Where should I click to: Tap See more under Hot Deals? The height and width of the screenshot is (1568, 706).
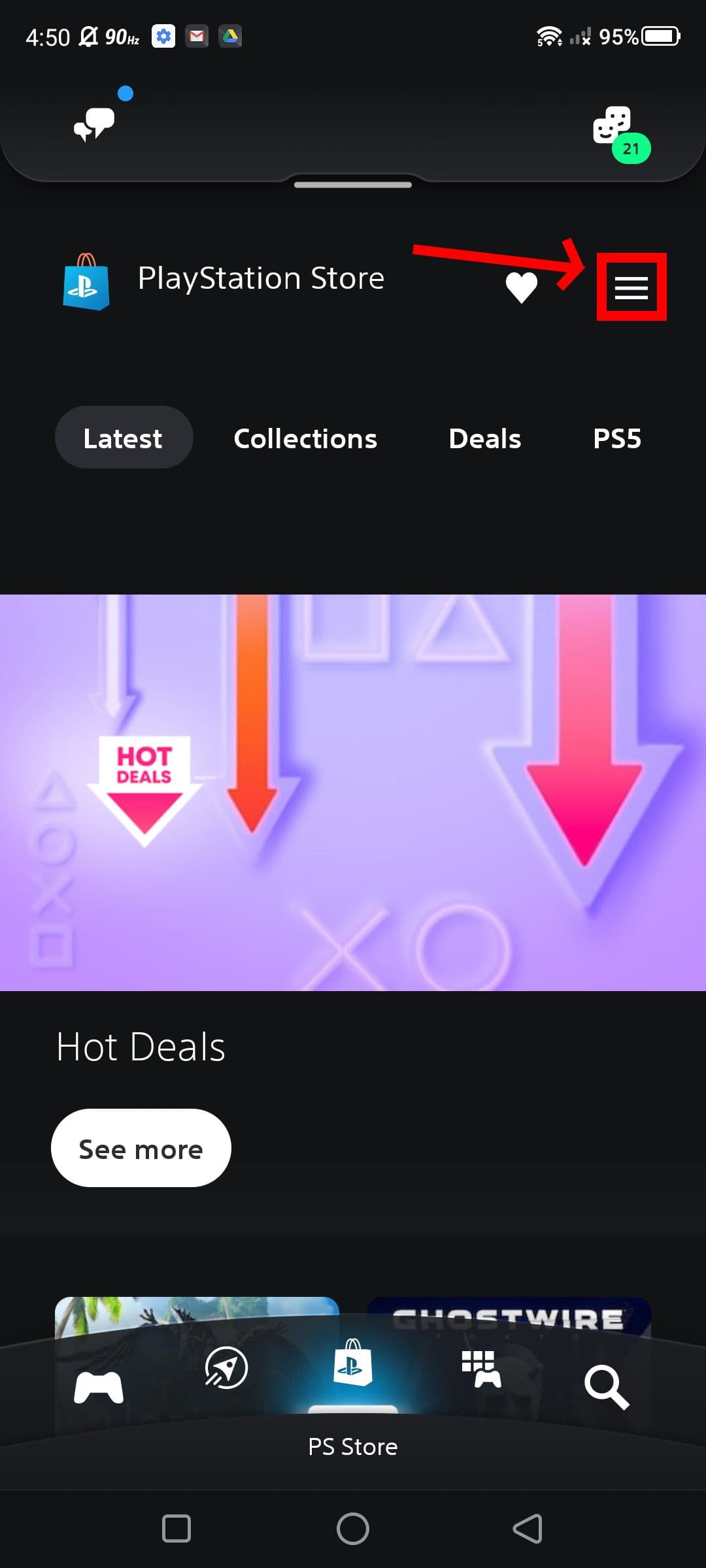pyautogui.click(x=141, y=1149)
